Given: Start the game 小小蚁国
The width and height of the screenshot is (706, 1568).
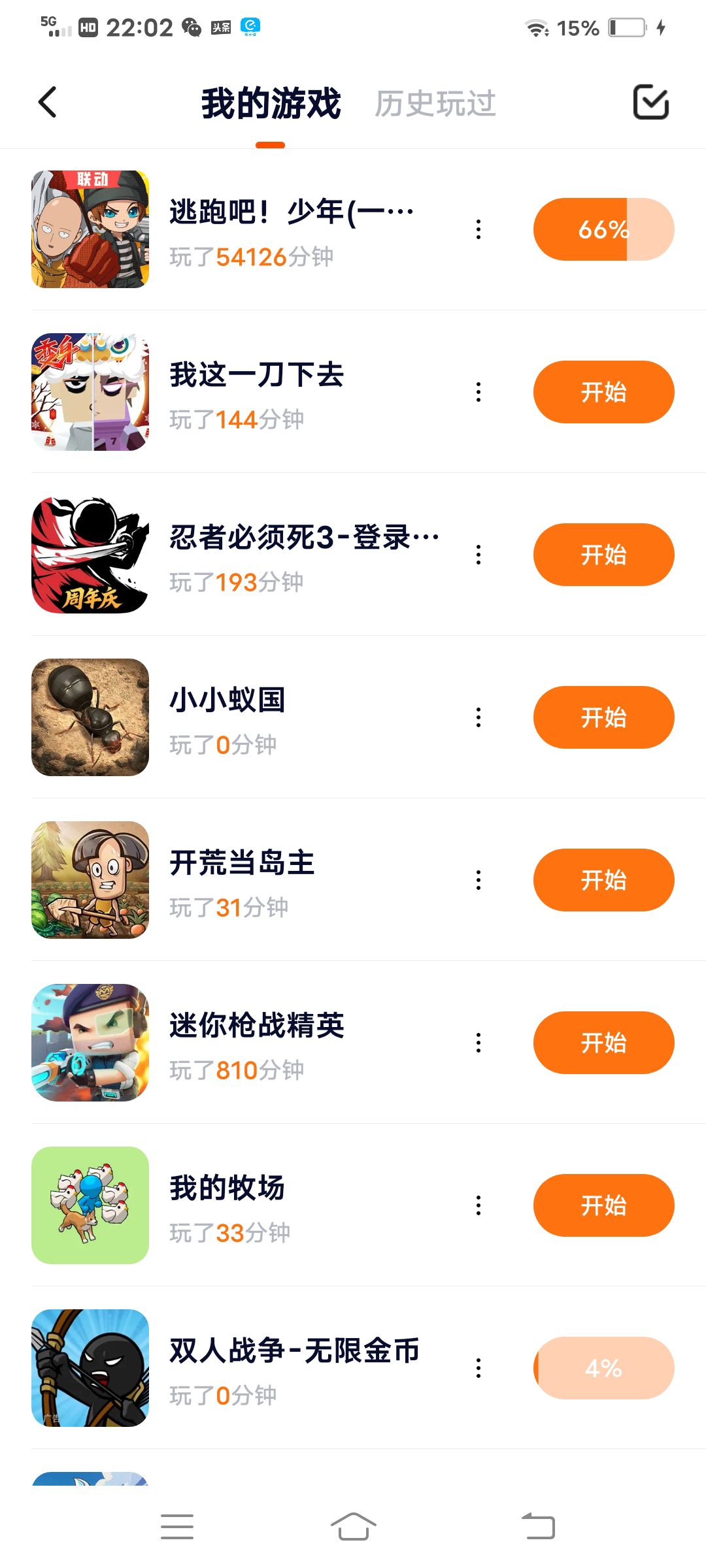Looking at the screenshot, I should click(x=603, y=717).
